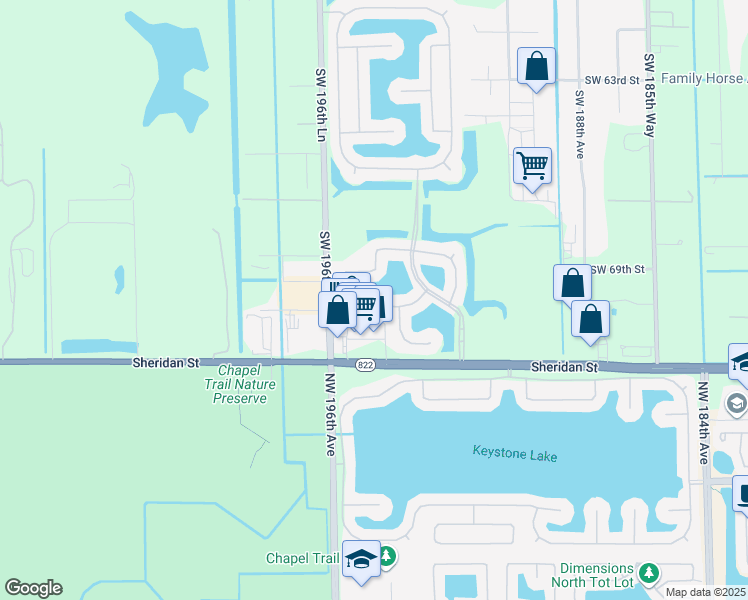The image size is (748, 600).
Task: Tap the shopping bag marker at SW 69th St
Action: [572, 283]
